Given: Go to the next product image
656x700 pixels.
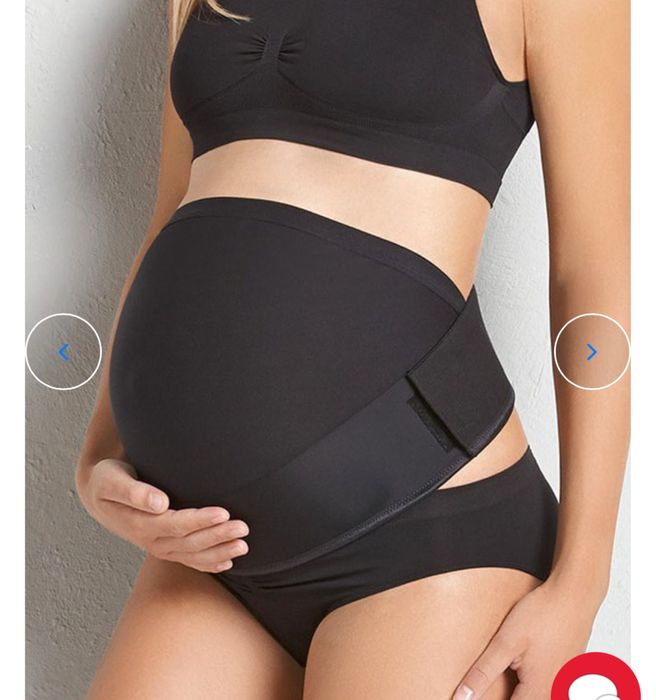Looking at the screenshot, I should [592, 352].
